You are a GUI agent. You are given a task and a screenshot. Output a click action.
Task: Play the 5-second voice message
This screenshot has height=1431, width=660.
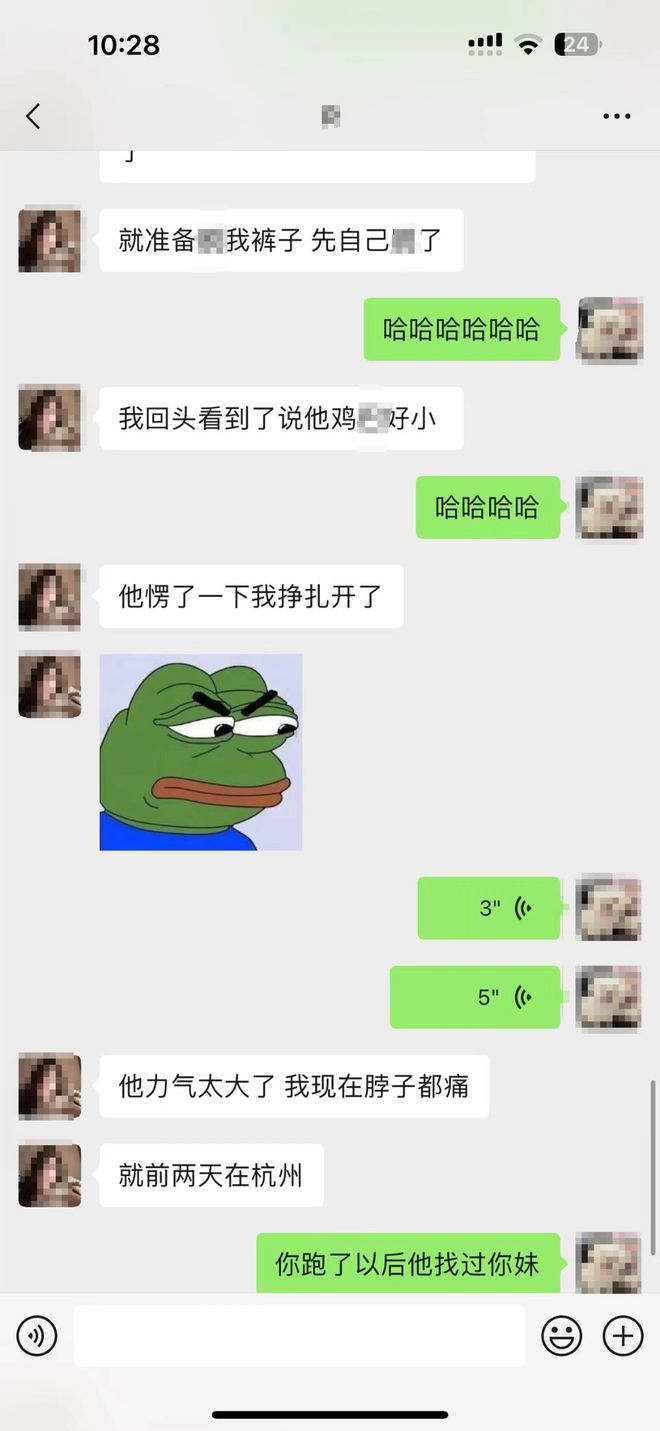(475, 997)
